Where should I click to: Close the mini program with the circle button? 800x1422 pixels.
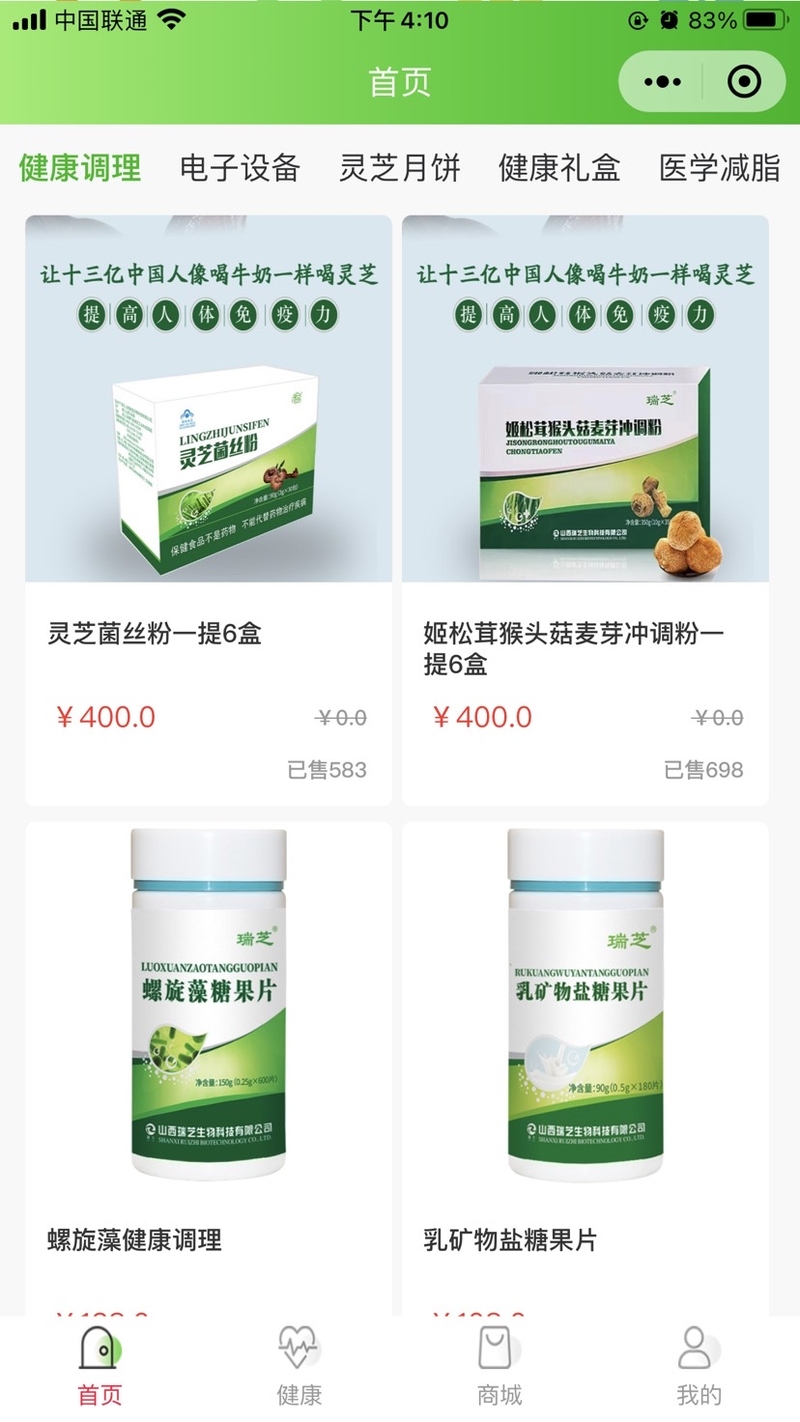point(744,82)
